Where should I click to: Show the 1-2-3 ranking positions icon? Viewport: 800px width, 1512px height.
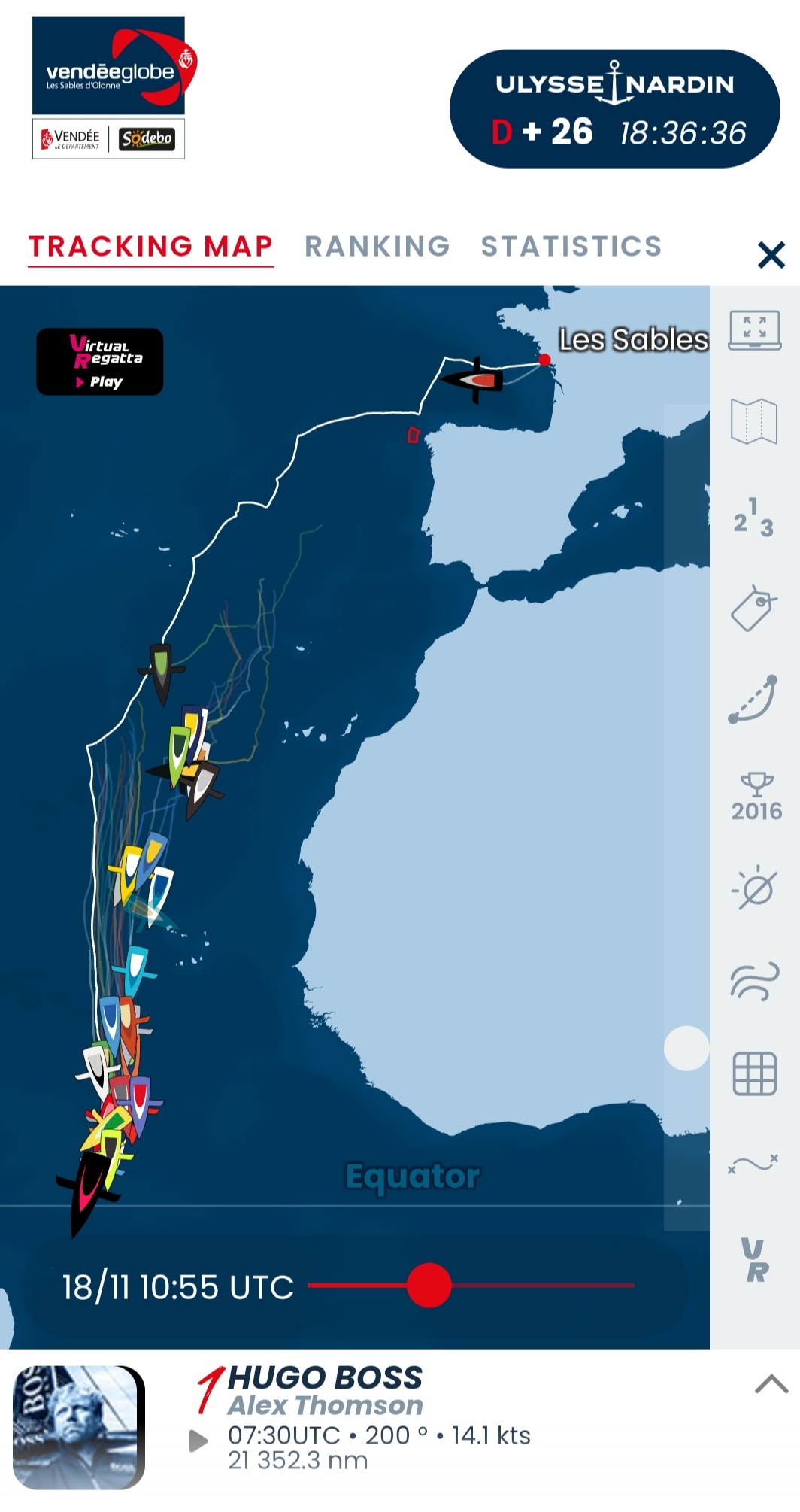[754, 517]
